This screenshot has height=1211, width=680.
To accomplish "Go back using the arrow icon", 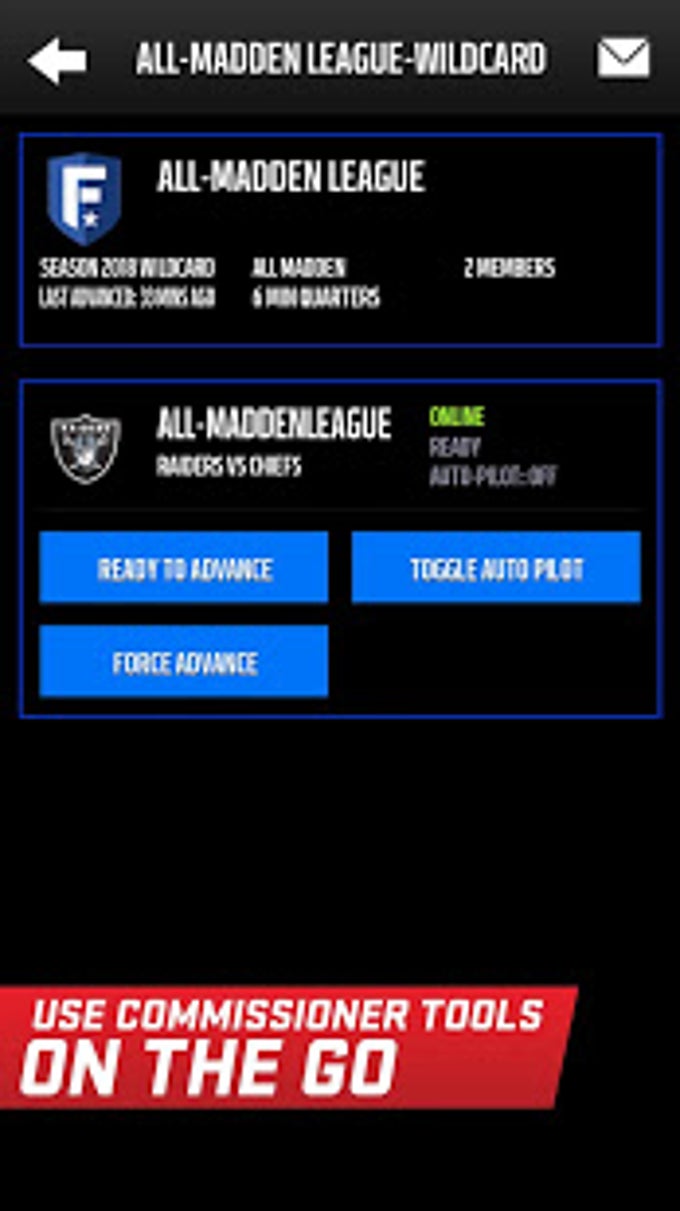I will (57, 60).
